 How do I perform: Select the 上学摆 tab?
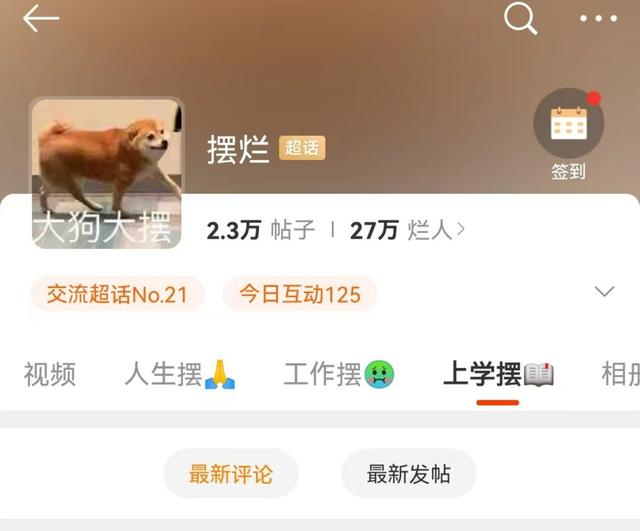[498, 375]
